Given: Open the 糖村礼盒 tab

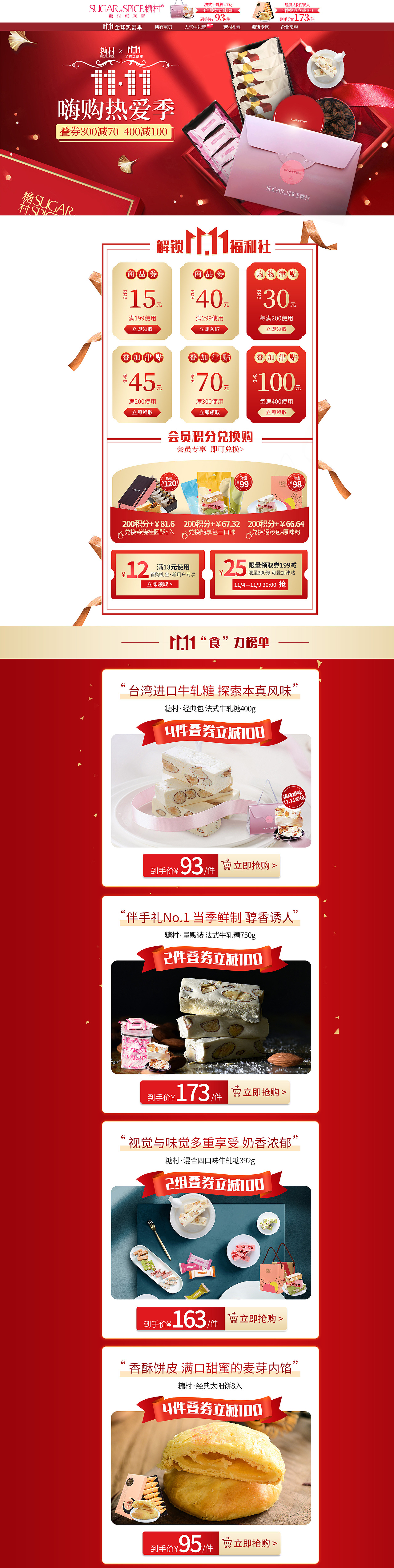Looking at the screenshot, I should point(232,27).
